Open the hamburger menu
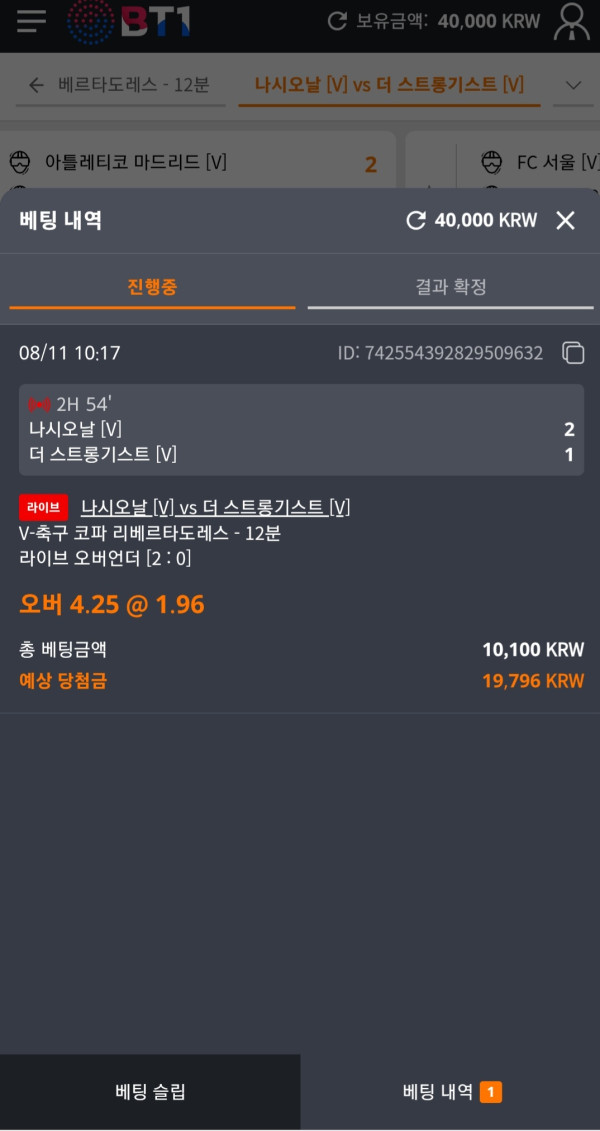The image size is (600, 1131). [32, 22]
